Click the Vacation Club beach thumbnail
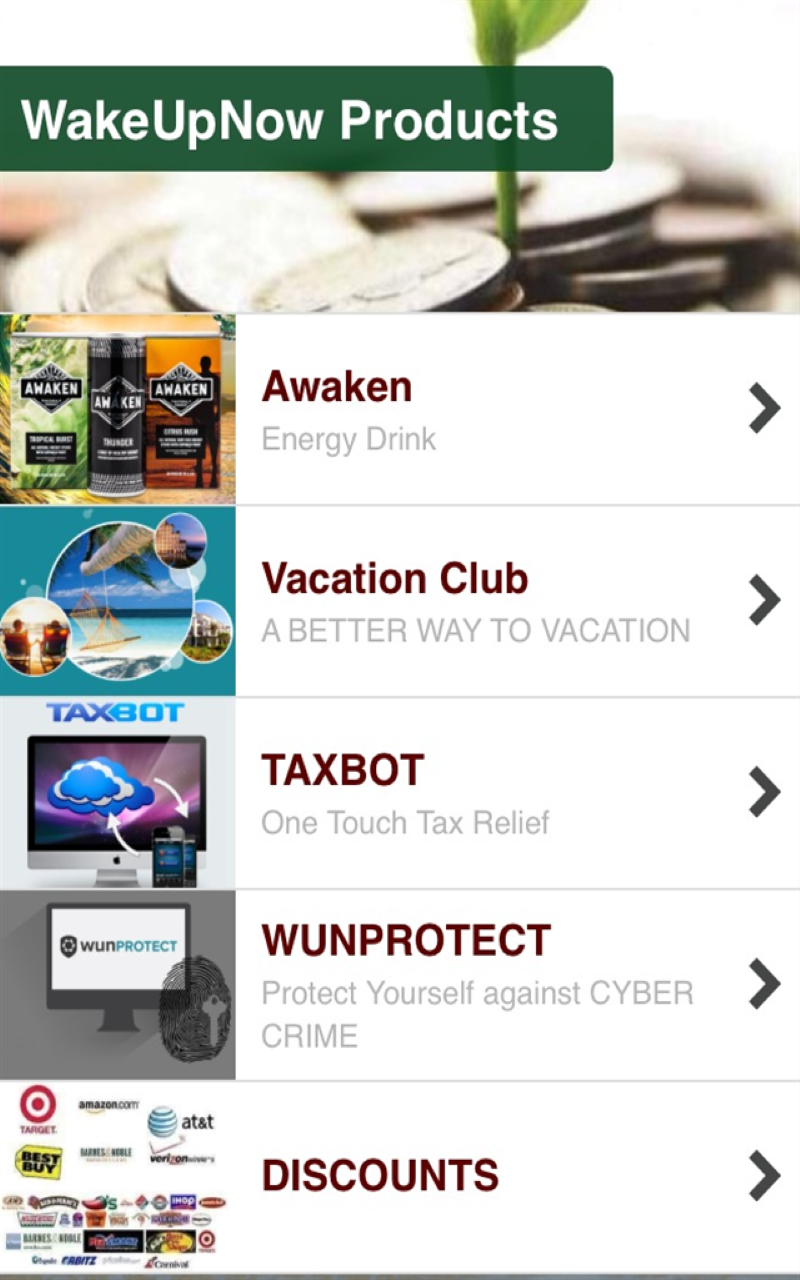 (117, 600)
